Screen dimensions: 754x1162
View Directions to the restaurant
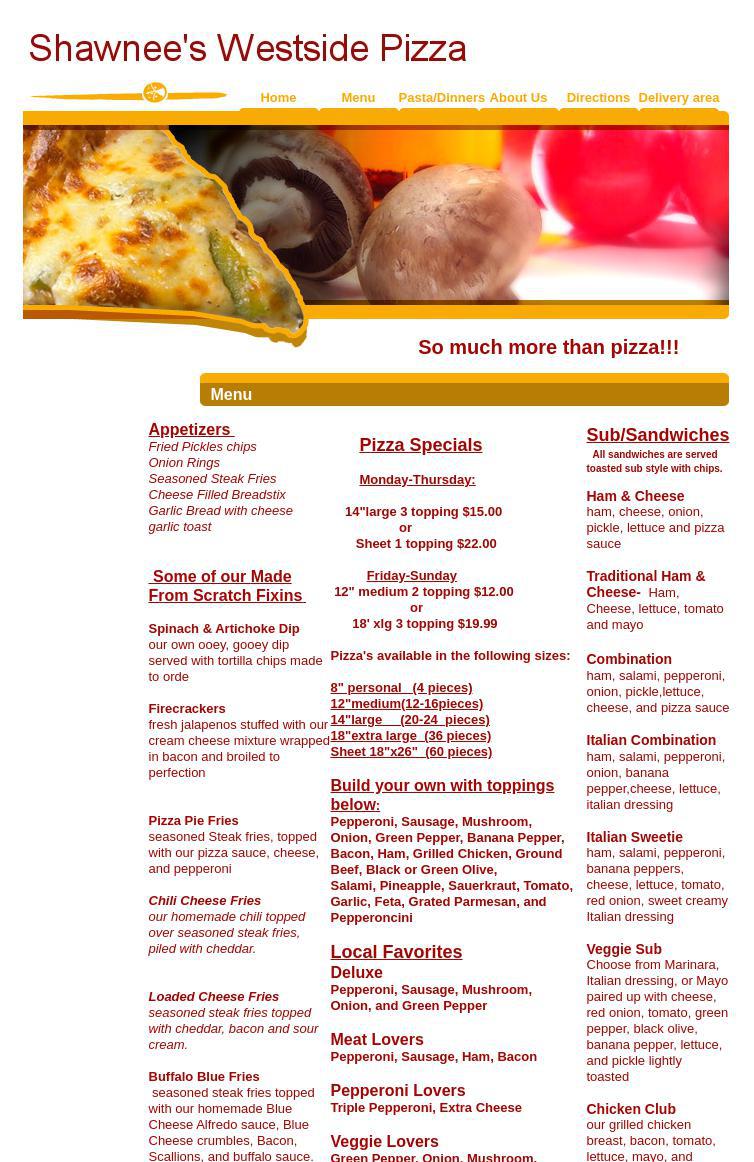tap(598, 98)
